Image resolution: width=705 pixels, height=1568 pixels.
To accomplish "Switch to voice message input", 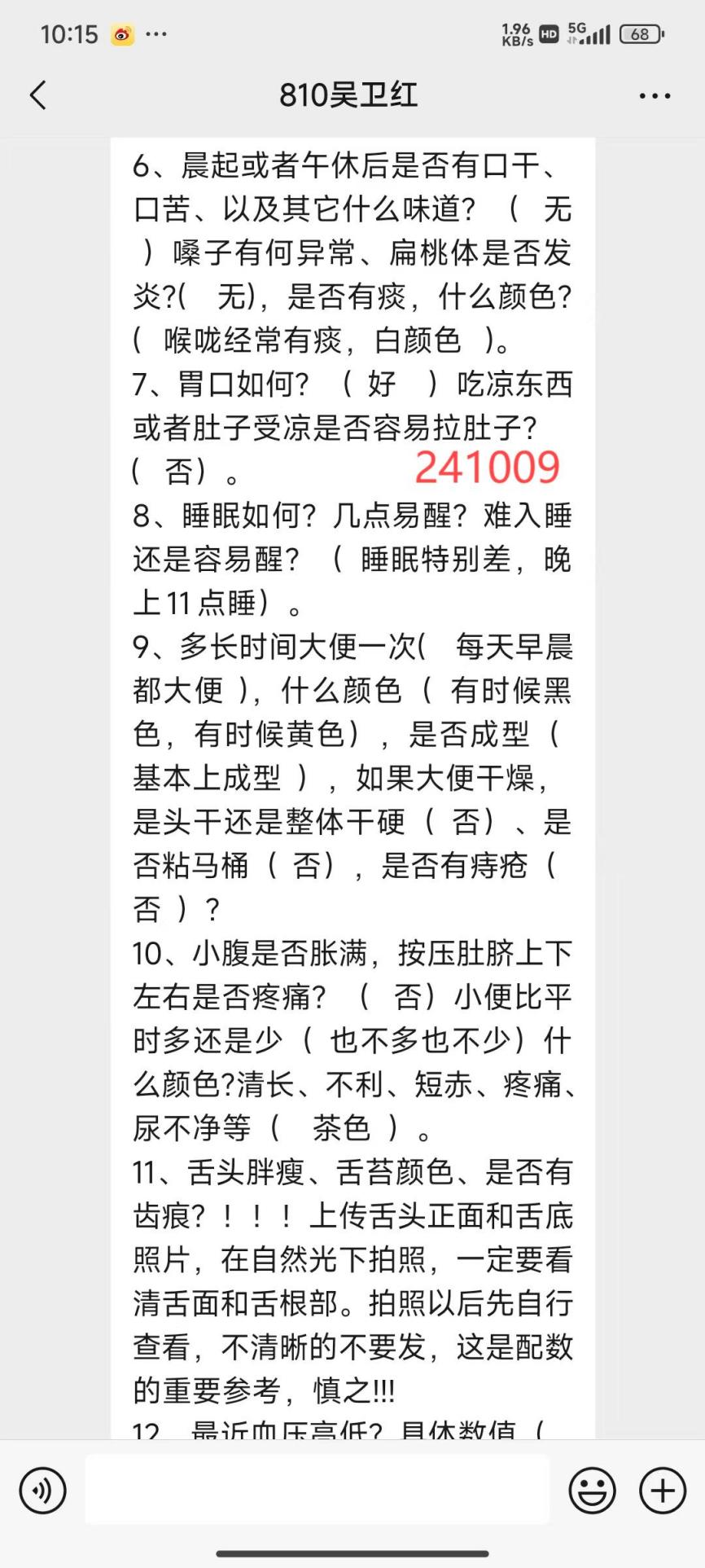I will click(42, 1490).
